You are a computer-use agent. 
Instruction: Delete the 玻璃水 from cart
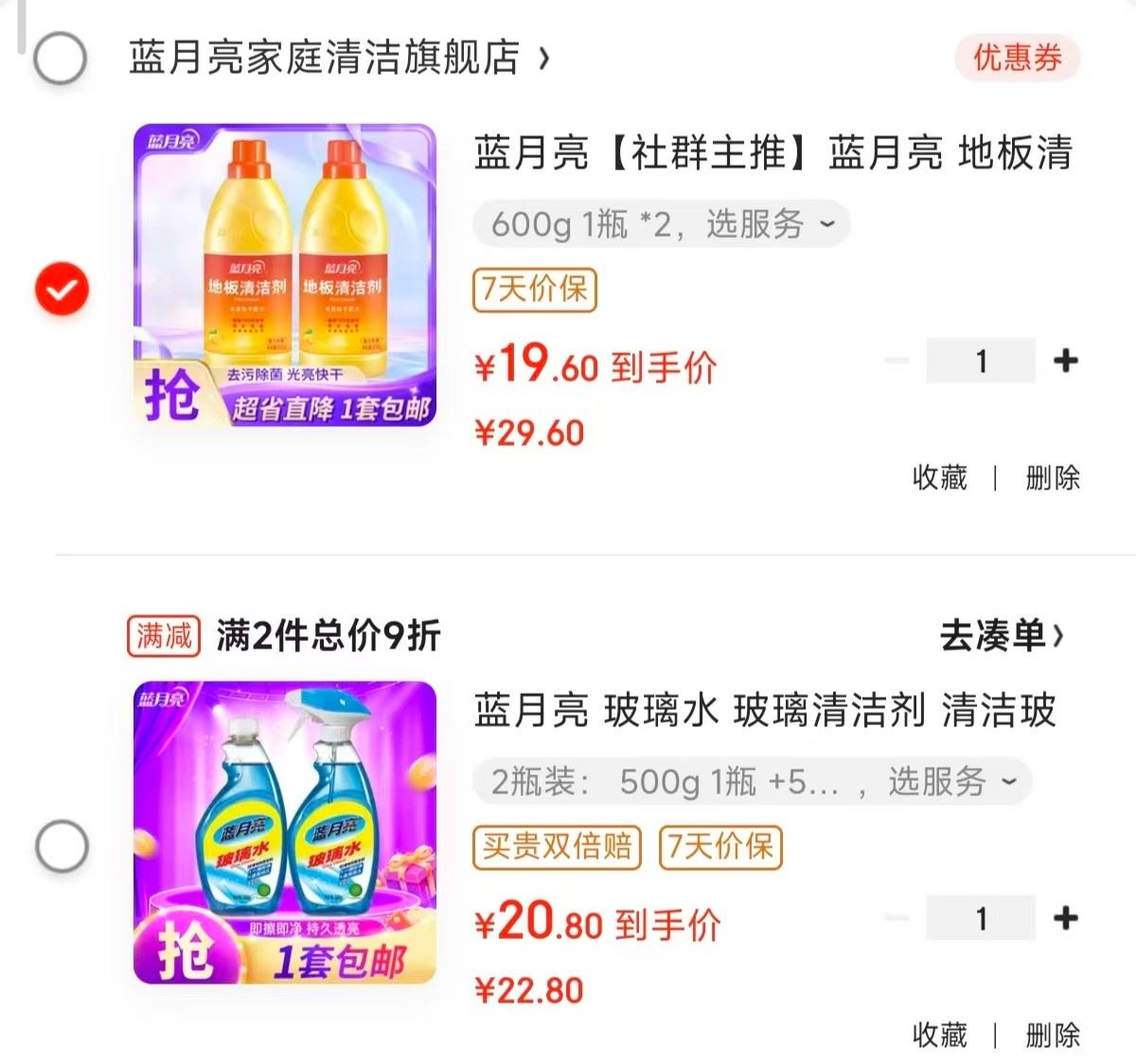pyautogui.click(x=1052, y=1035)
